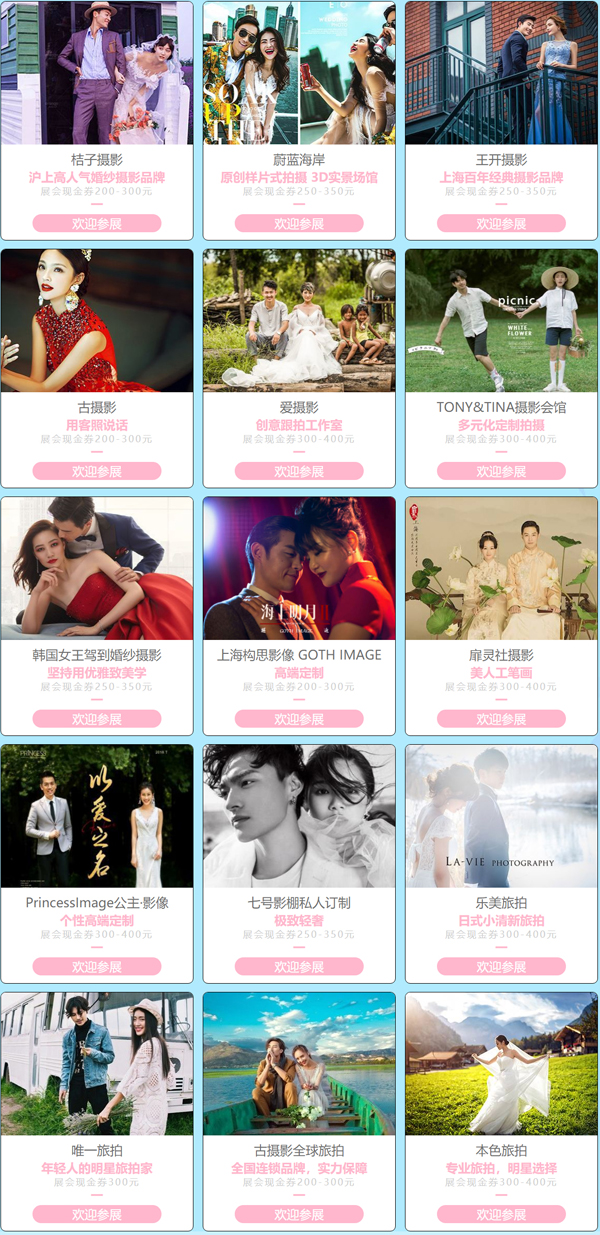Viewport: 600px width, 1235px height.
Task: Tap 欢迎参展 under 本色旅拍
Action: (x=501, y=1215)
